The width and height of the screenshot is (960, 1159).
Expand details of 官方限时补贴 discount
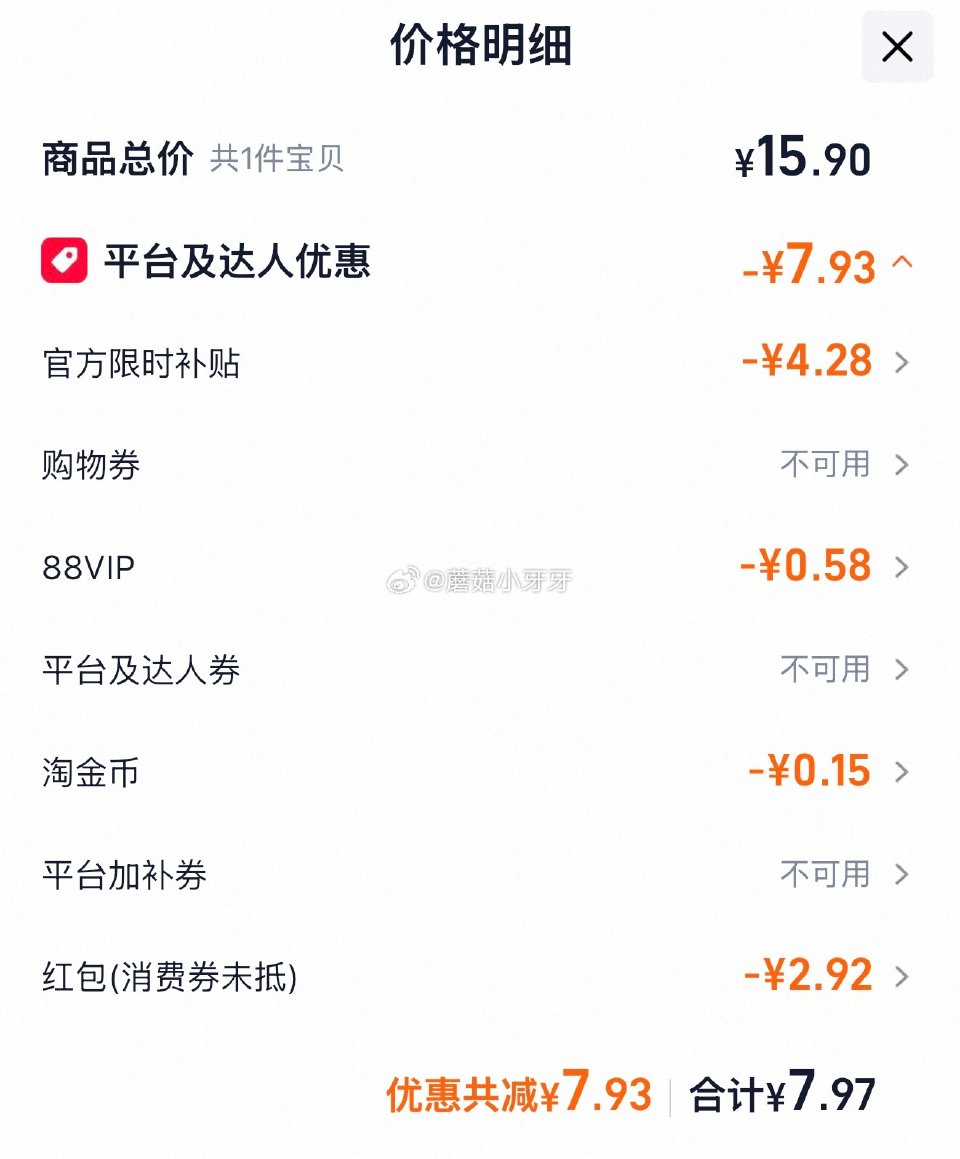(x=903, y=362)
